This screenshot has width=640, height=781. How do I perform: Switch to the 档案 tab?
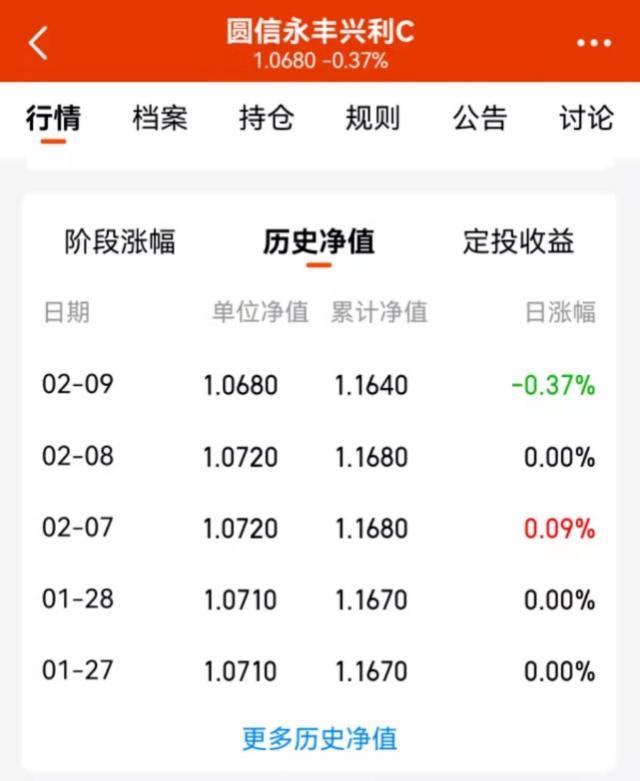point(160,118)
